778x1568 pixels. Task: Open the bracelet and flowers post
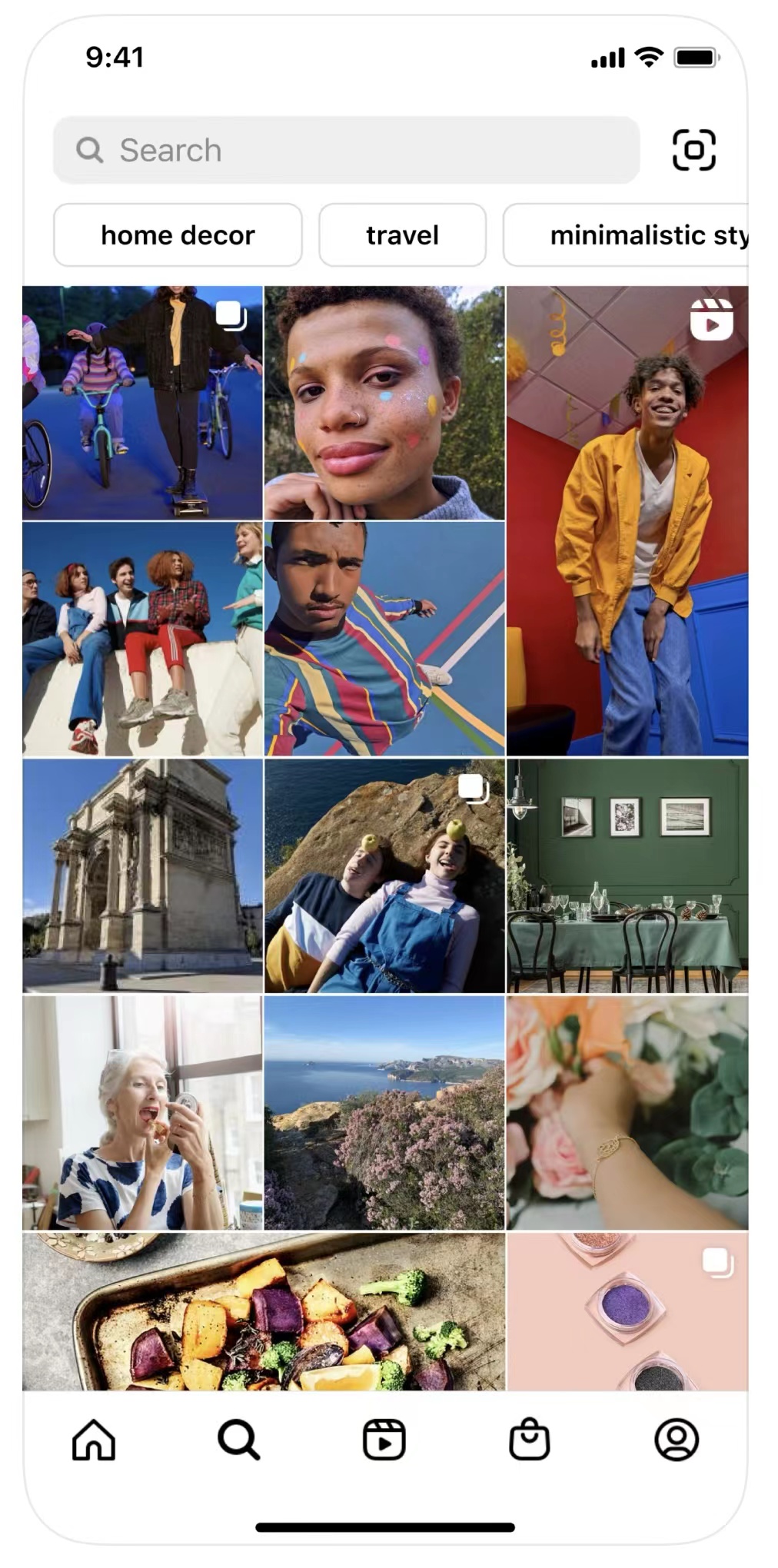pyautogui.click(x=627, y=1112)
